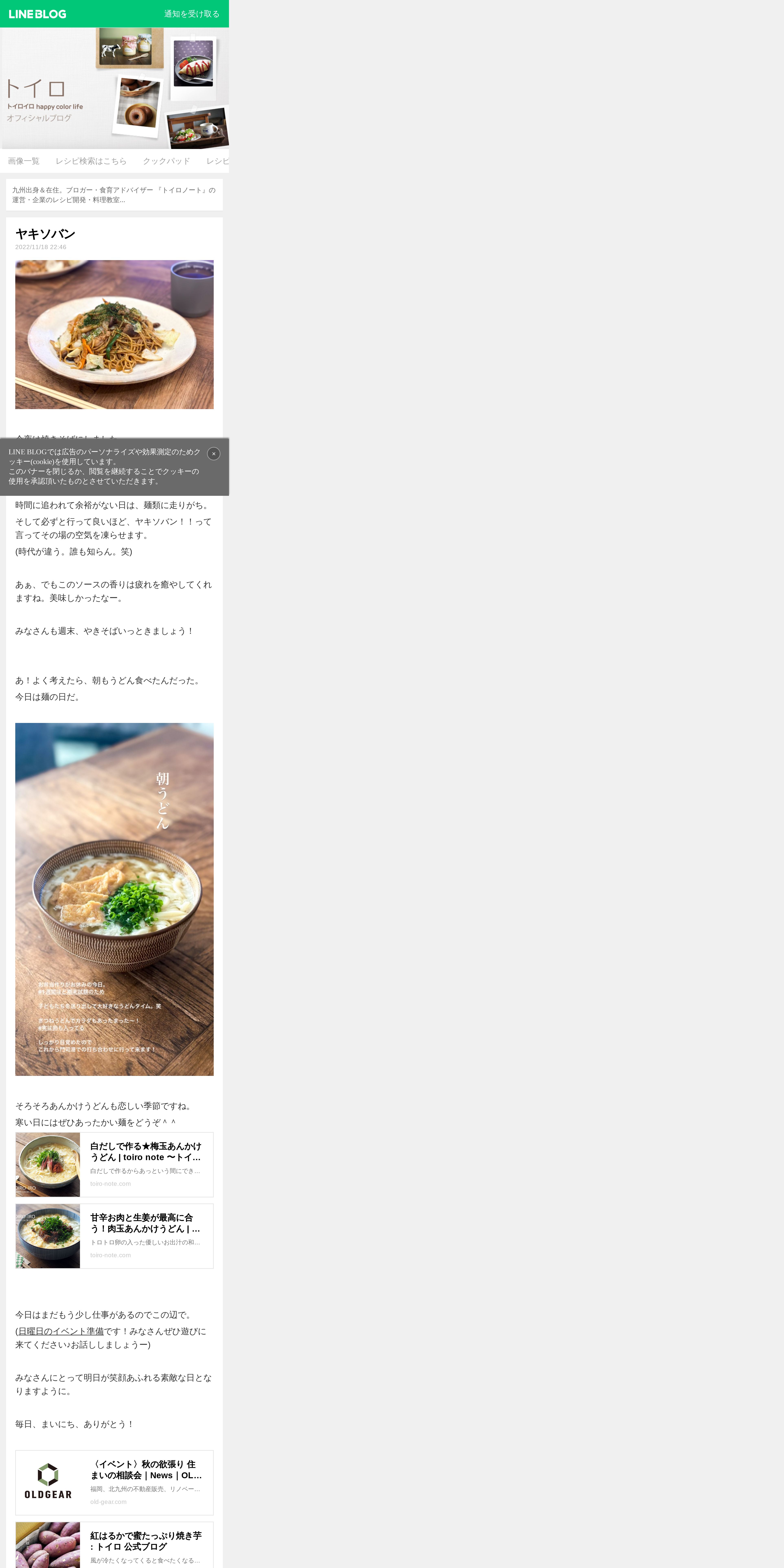Select レシピ検索はこちら in the menu
Screen dimensions: 784x1568
pyautogui.click(x=91, y=161)
